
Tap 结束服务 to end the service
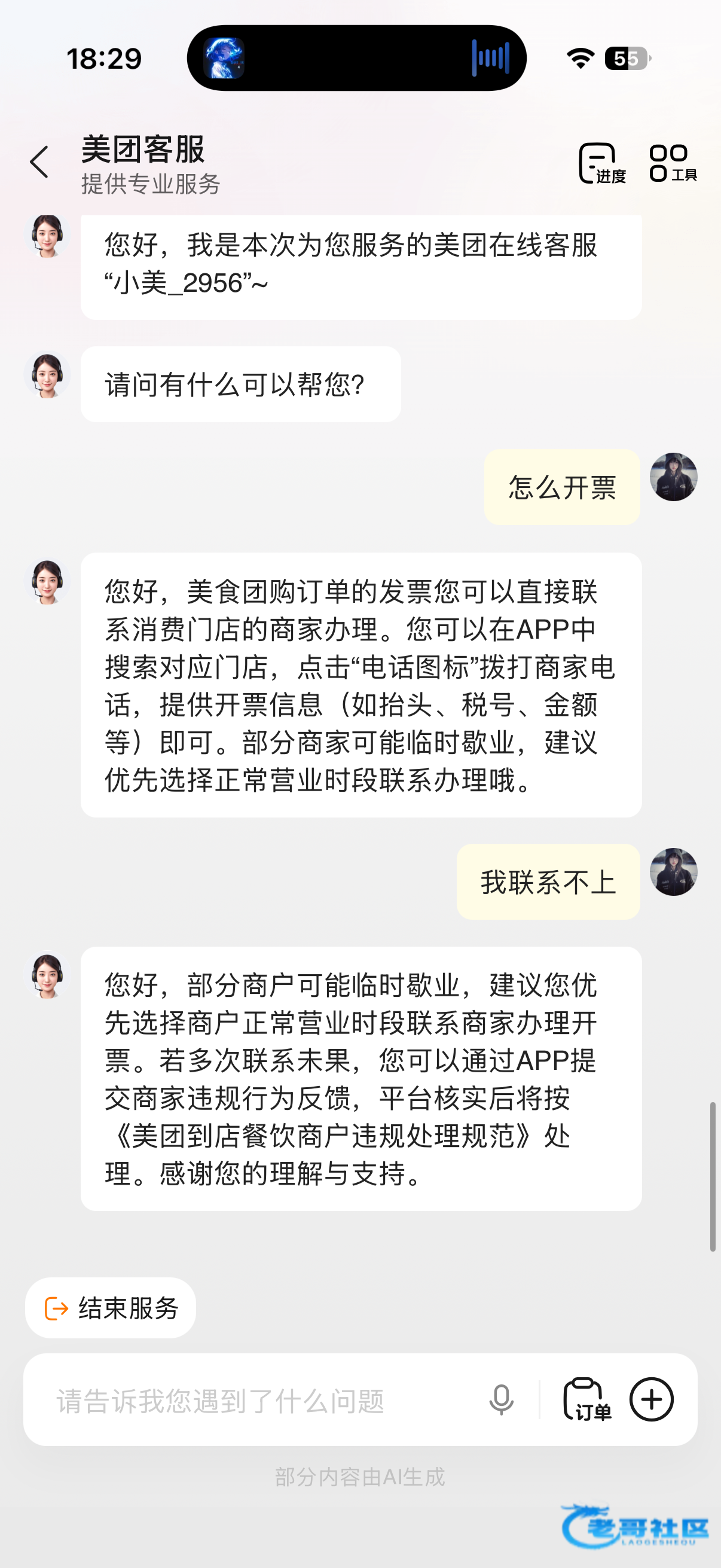coord(111,1307)
